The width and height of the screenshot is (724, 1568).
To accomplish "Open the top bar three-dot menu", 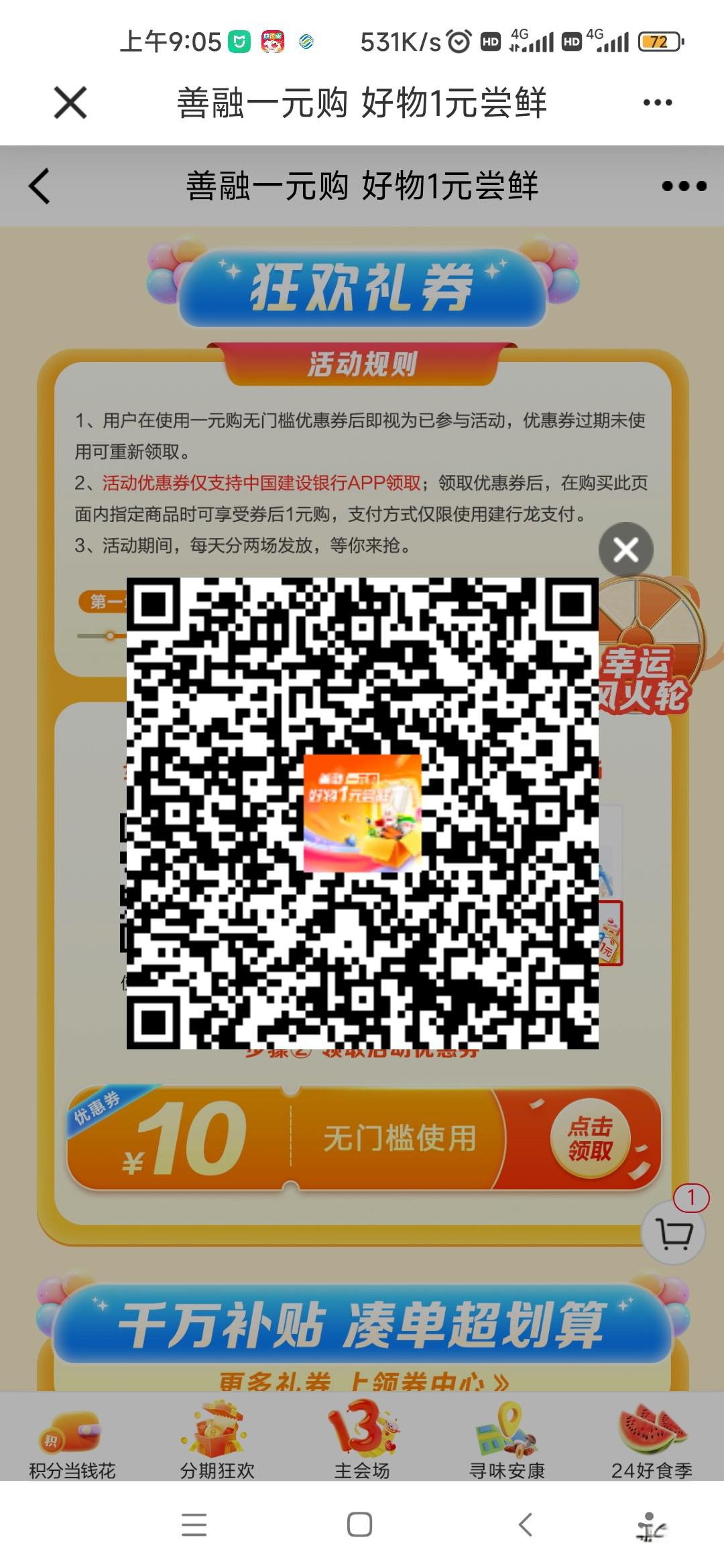I will pos(657,103).
